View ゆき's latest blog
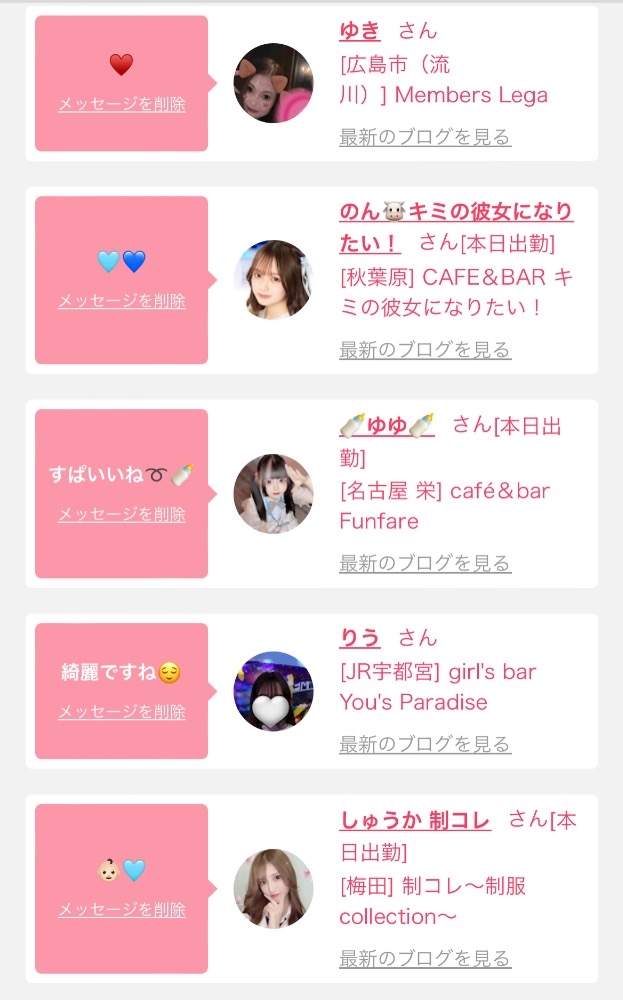The width and height of the screenshot is (623, 1000). 425,137
